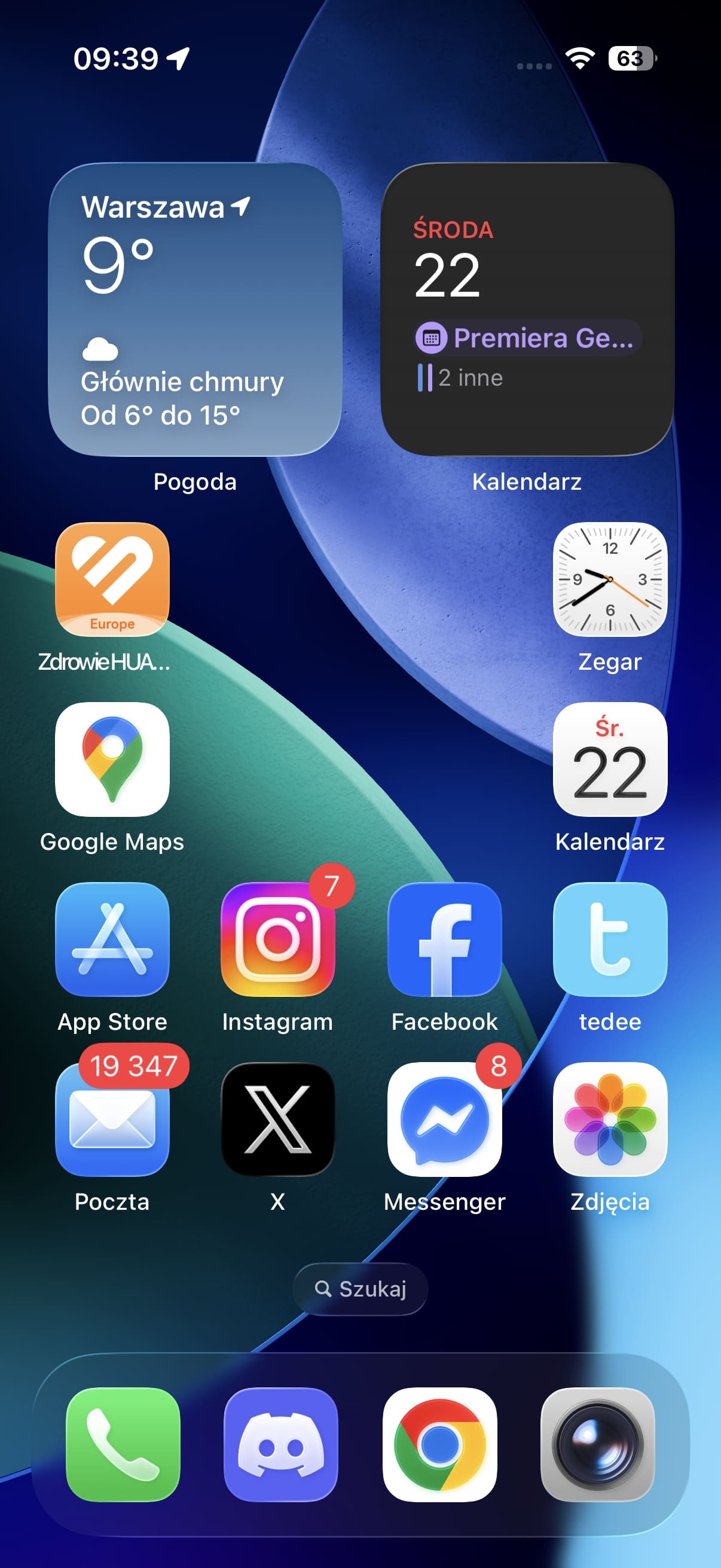Launch Discord from the dock
Image resolution: width=721 pixels, height=1568 pixels.
(281, 1444)
